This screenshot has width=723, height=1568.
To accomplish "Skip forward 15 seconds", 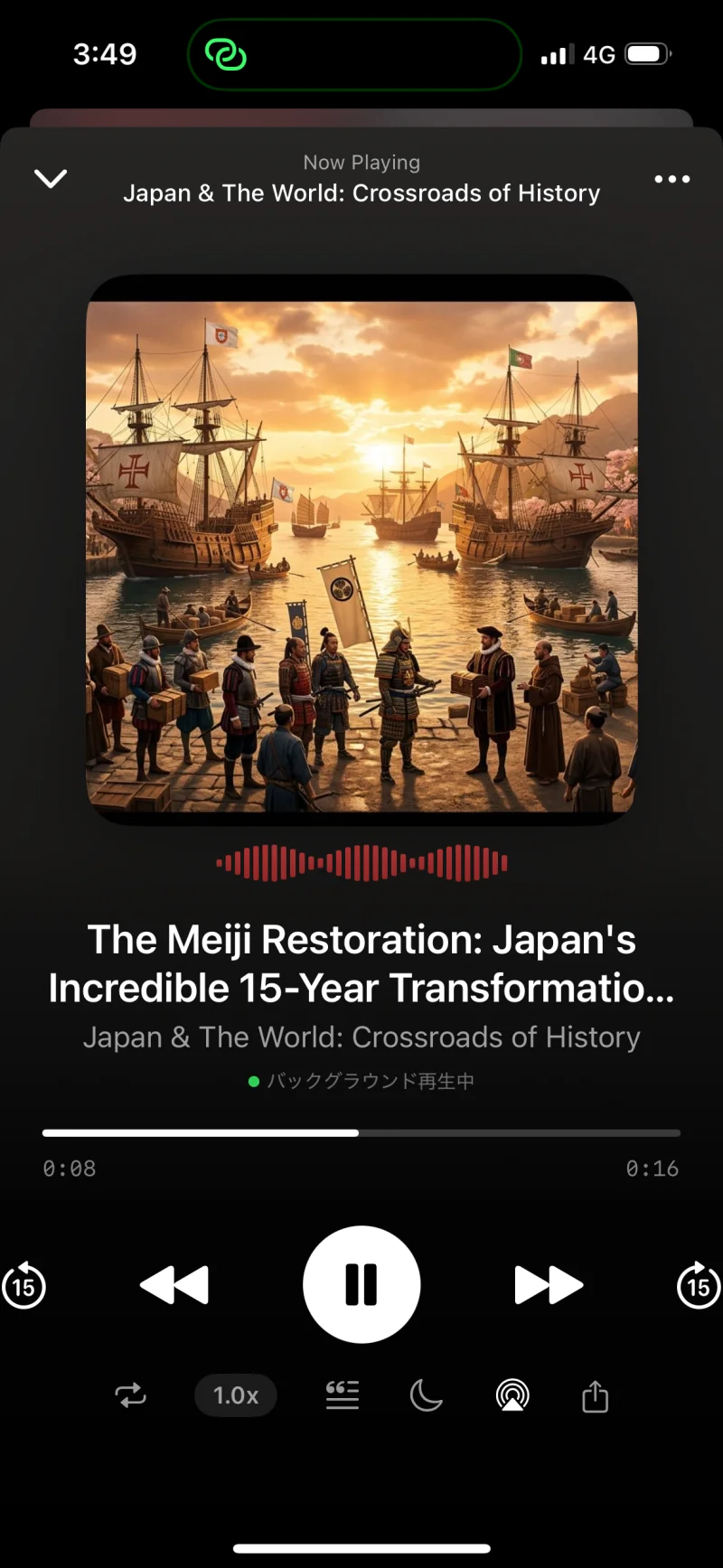I will 698,1285.
